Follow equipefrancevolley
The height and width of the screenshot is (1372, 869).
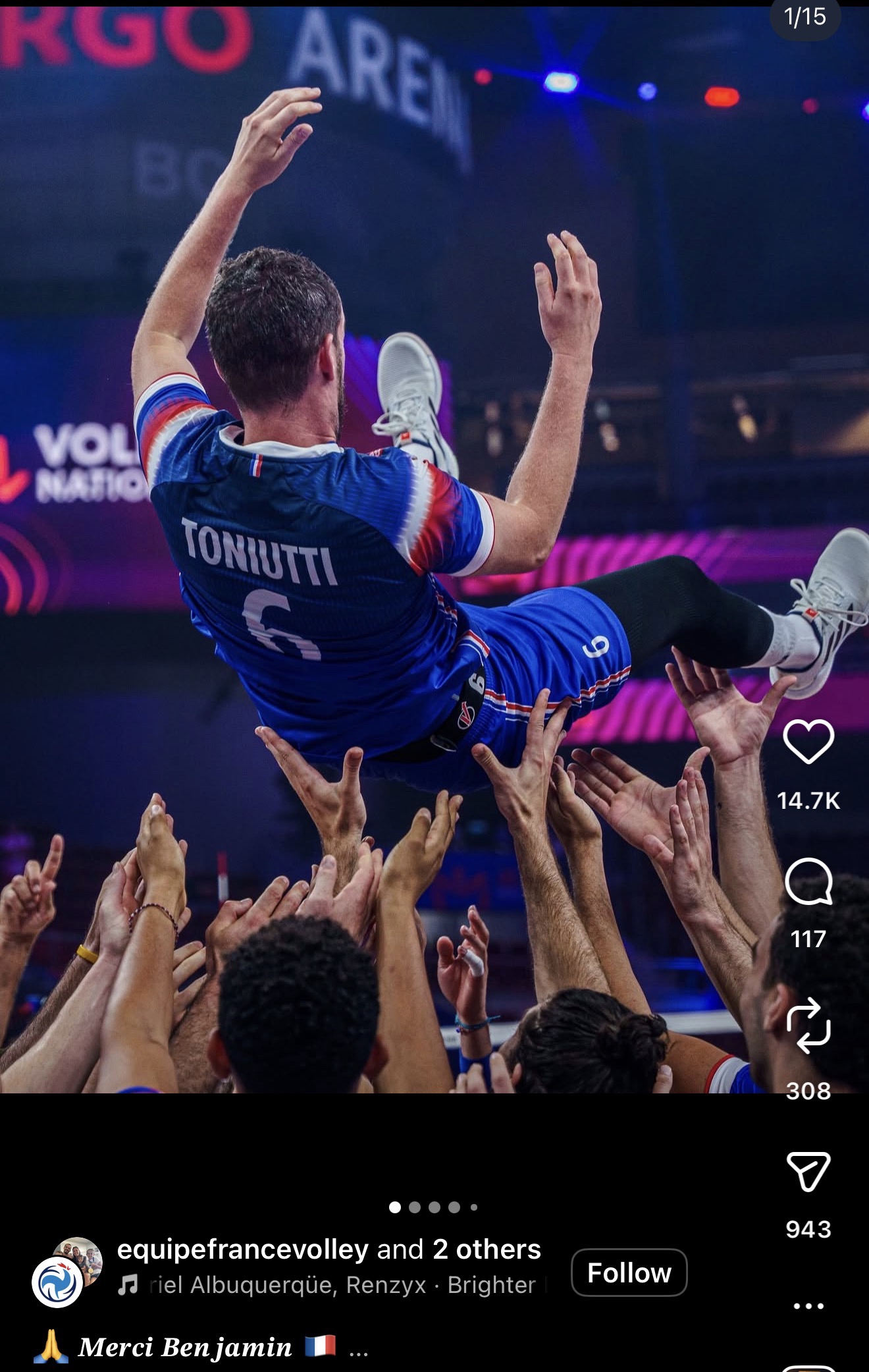[x=629, y=1273]
